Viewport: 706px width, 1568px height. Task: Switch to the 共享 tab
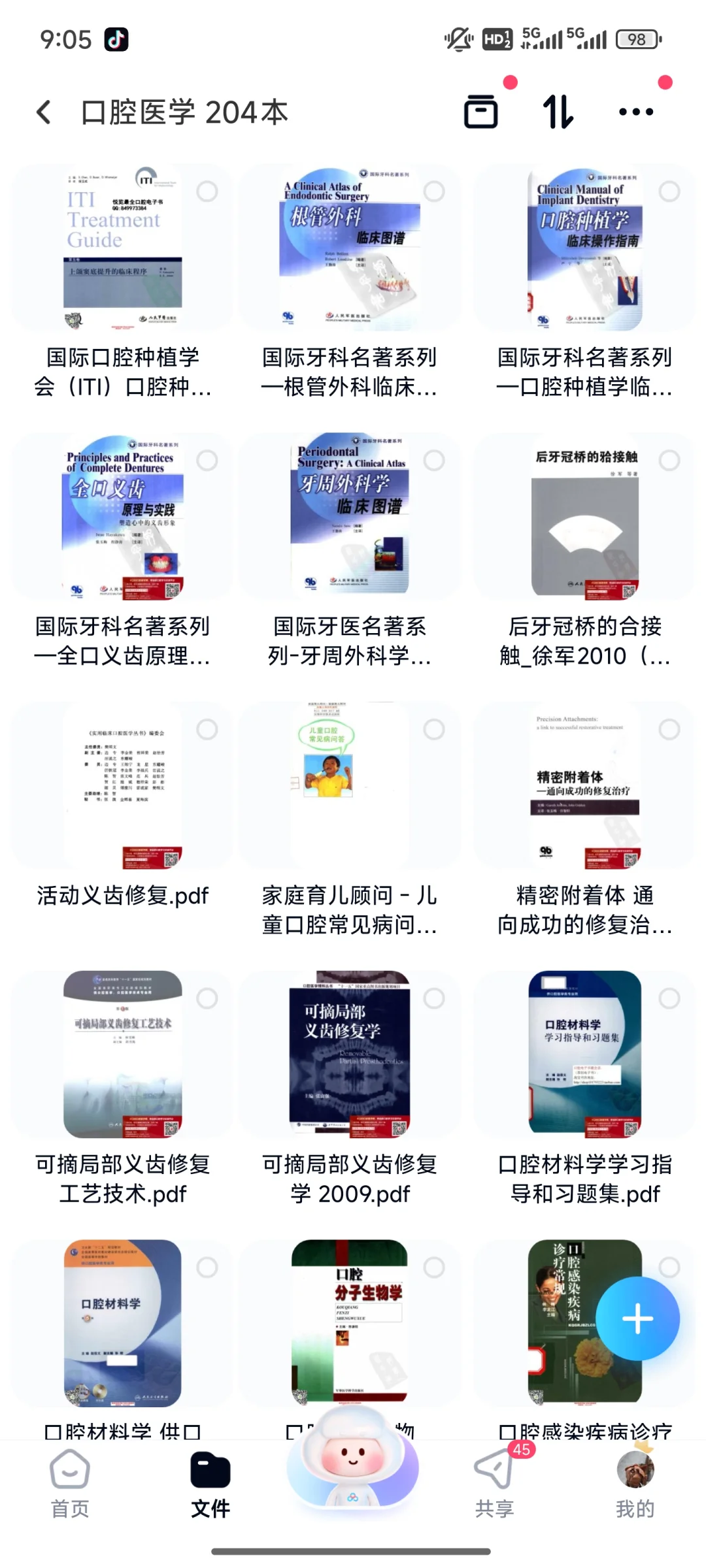pos(495,1484)
